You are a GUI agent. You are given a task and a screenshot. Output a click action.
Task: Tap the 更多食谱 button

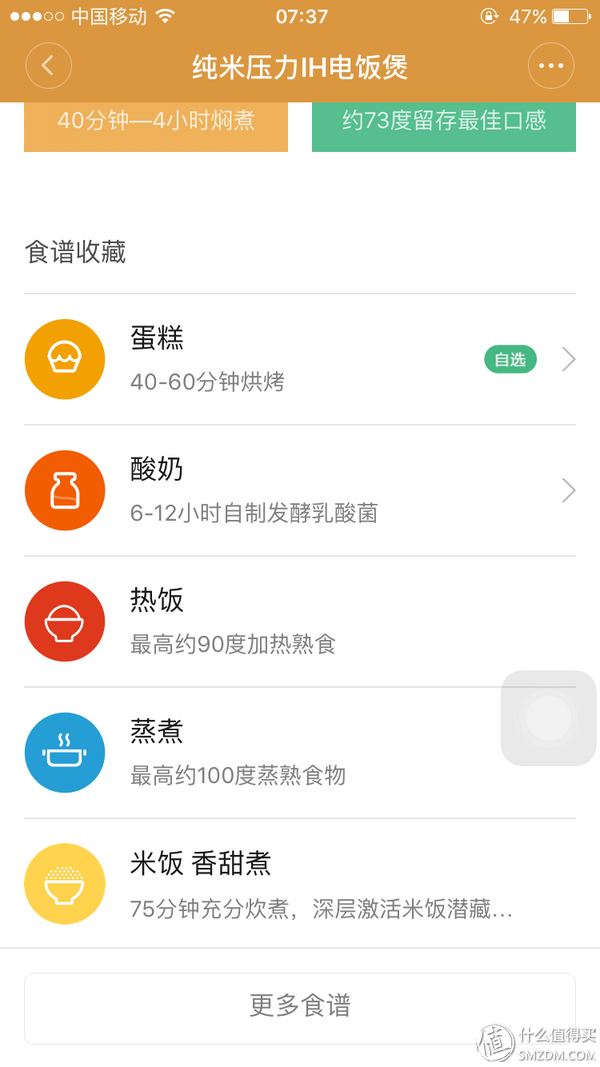pyautogui.click(x=300, y=1006)
